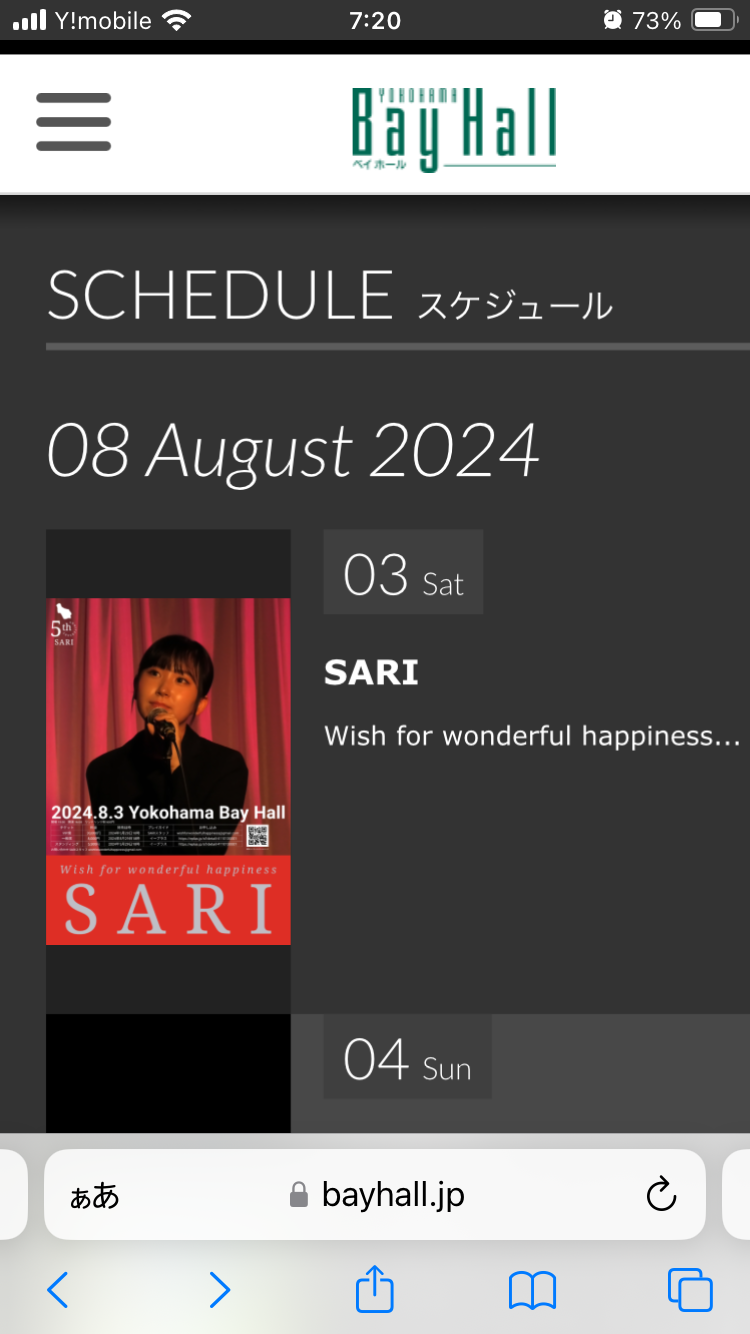Viewport: 750px width, 1334px height.
Task: Show all open tabs
Action: [690, 1290]
